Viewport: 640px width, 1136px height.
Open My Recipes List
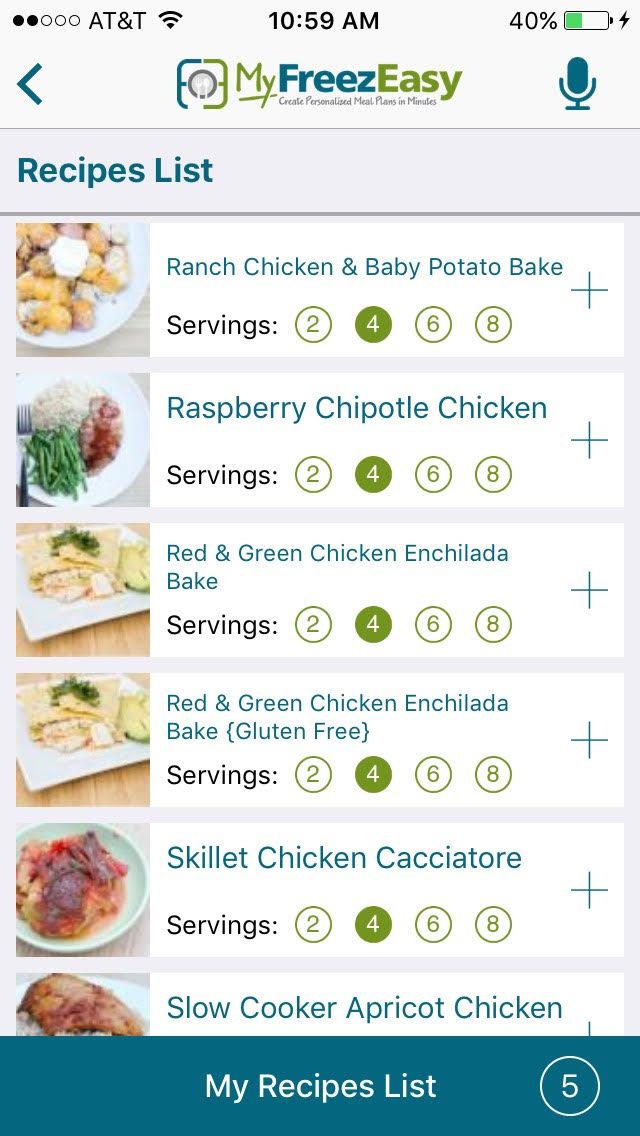tap(320, 1086)
